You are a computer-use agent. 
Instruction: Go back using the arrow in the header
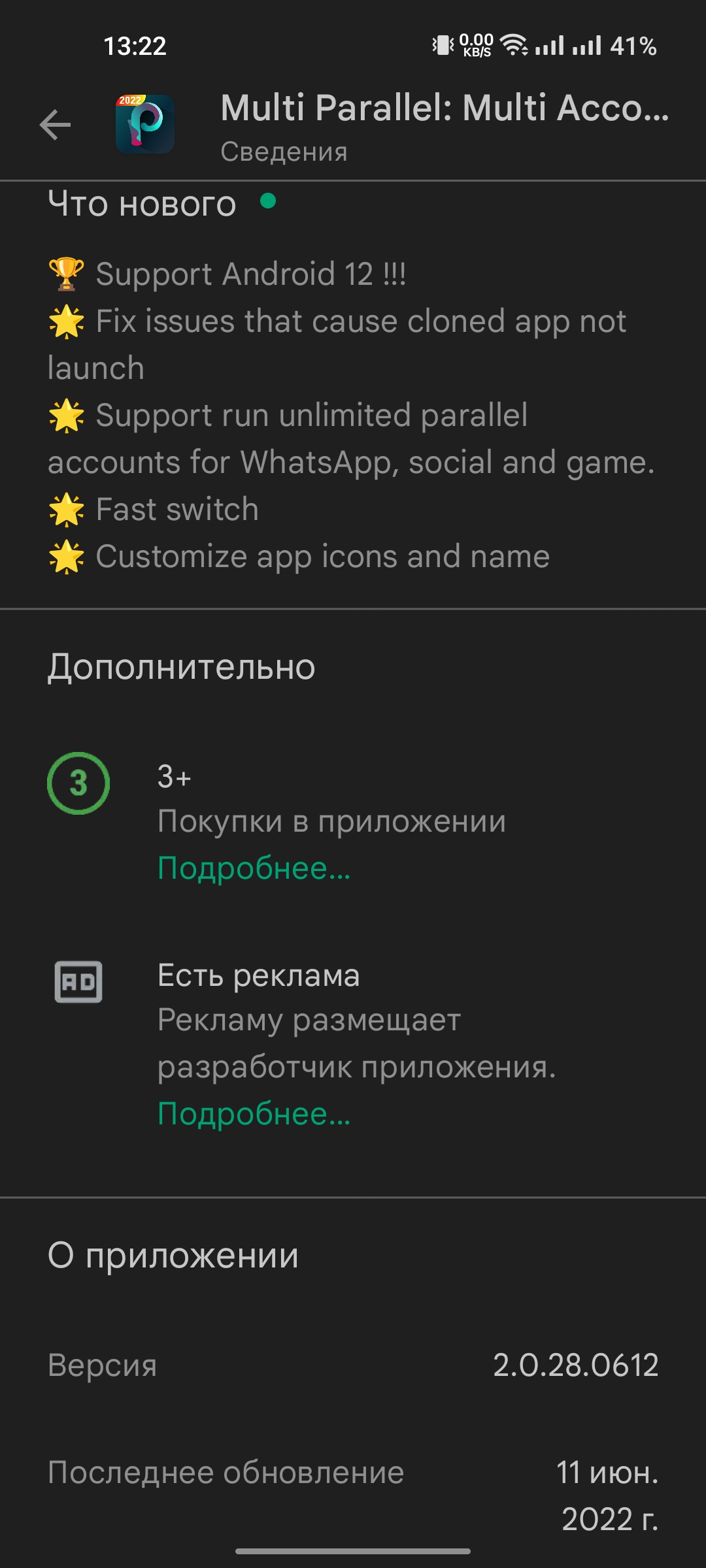55,125
